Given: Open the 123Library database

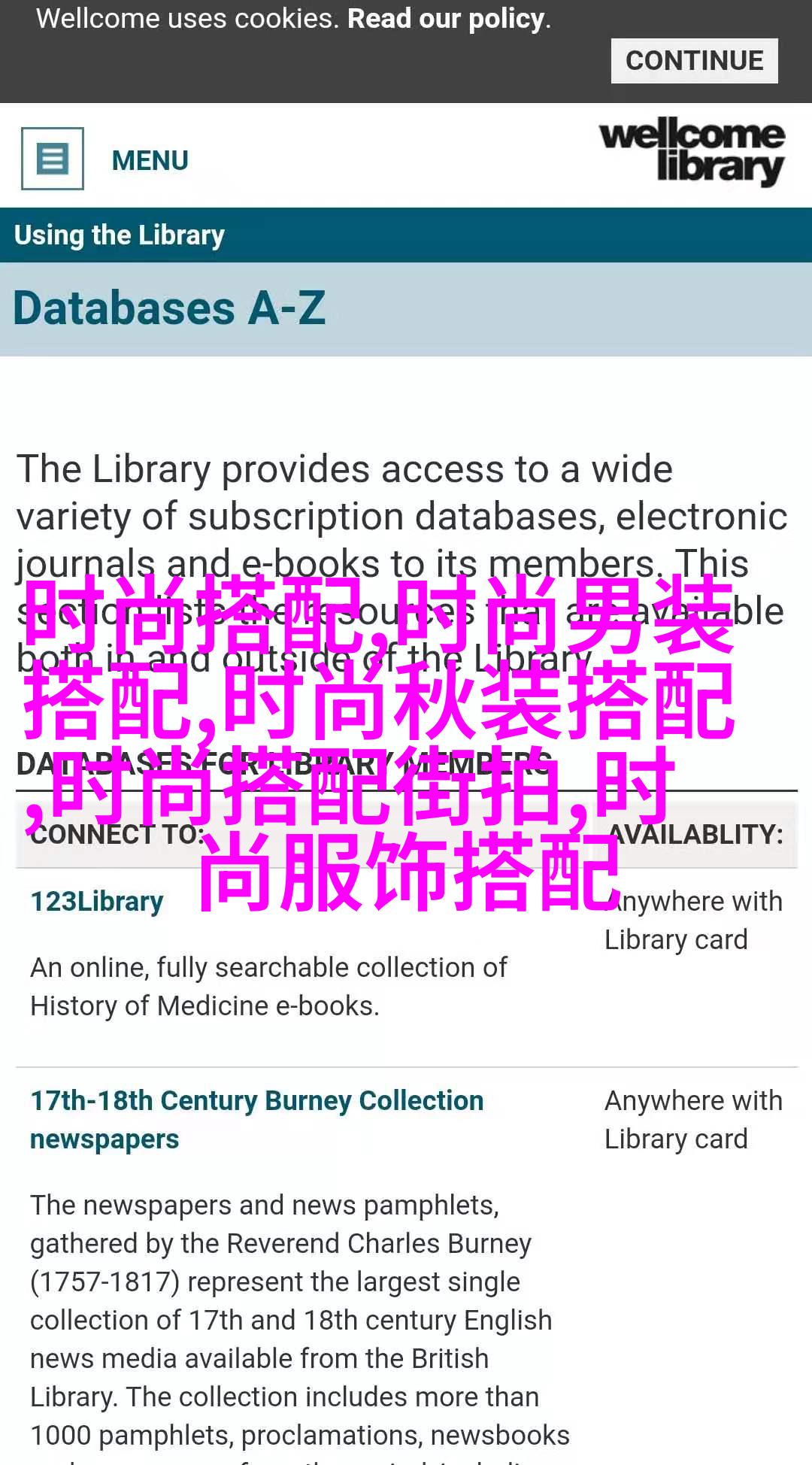Looking at the screenshot, I should 97,901.
